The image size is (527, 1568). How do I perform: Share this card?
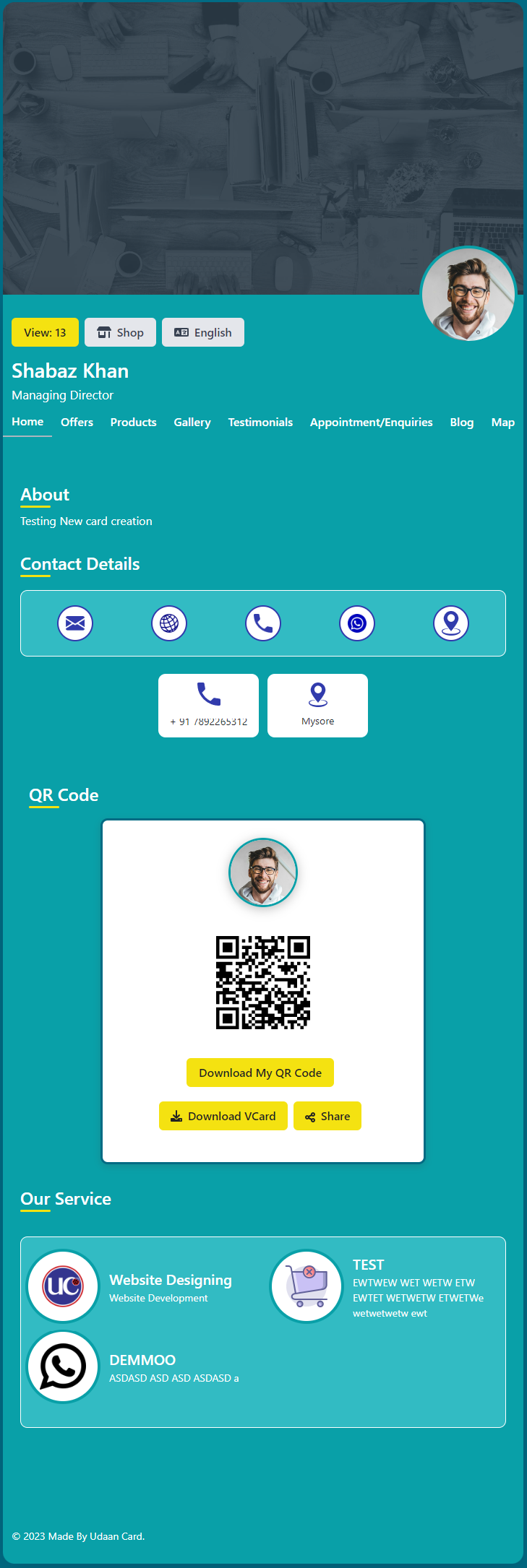[327, 1116]
